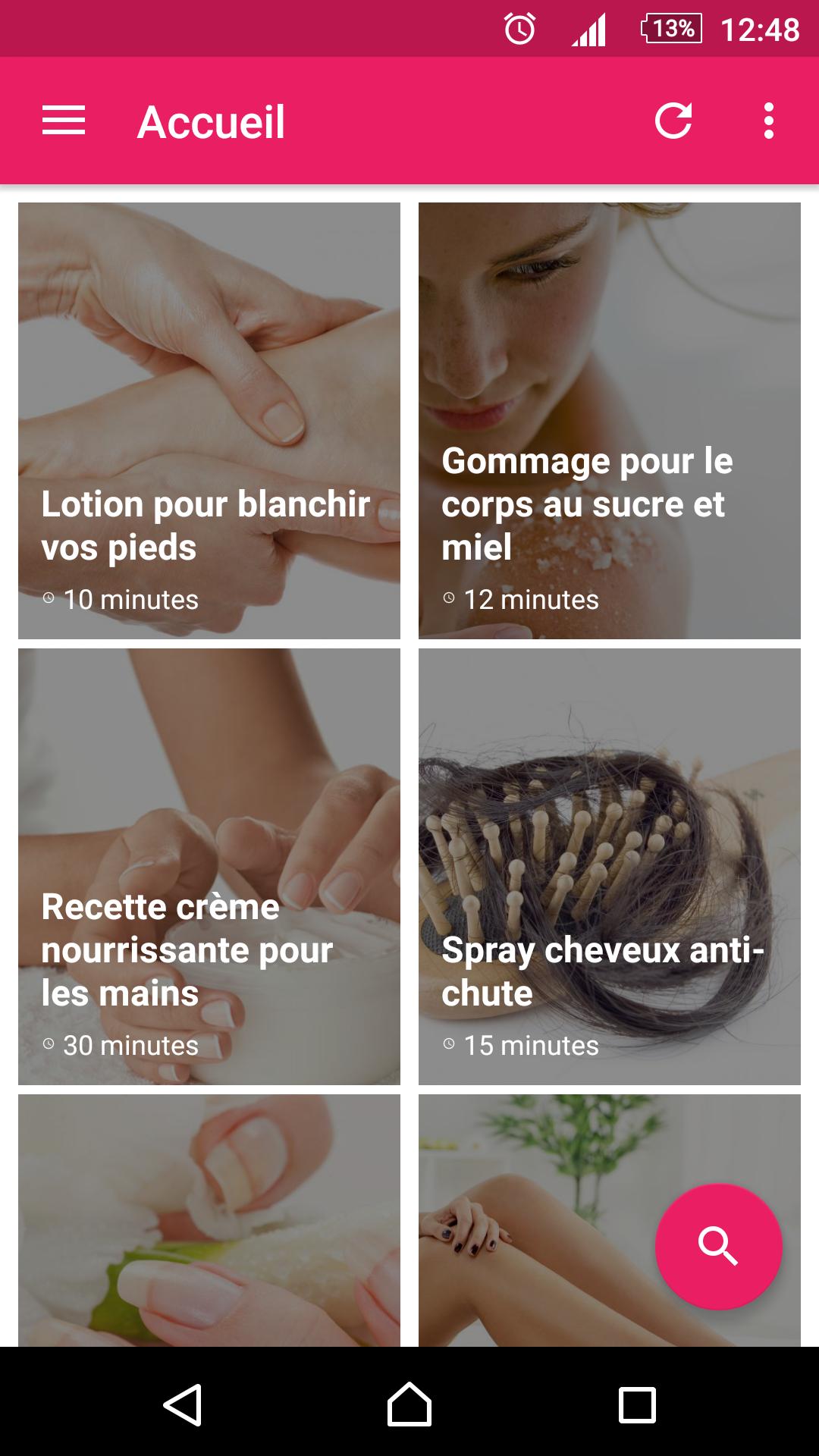Click the clock icon beside 15 minutes

pos(449,1045)
